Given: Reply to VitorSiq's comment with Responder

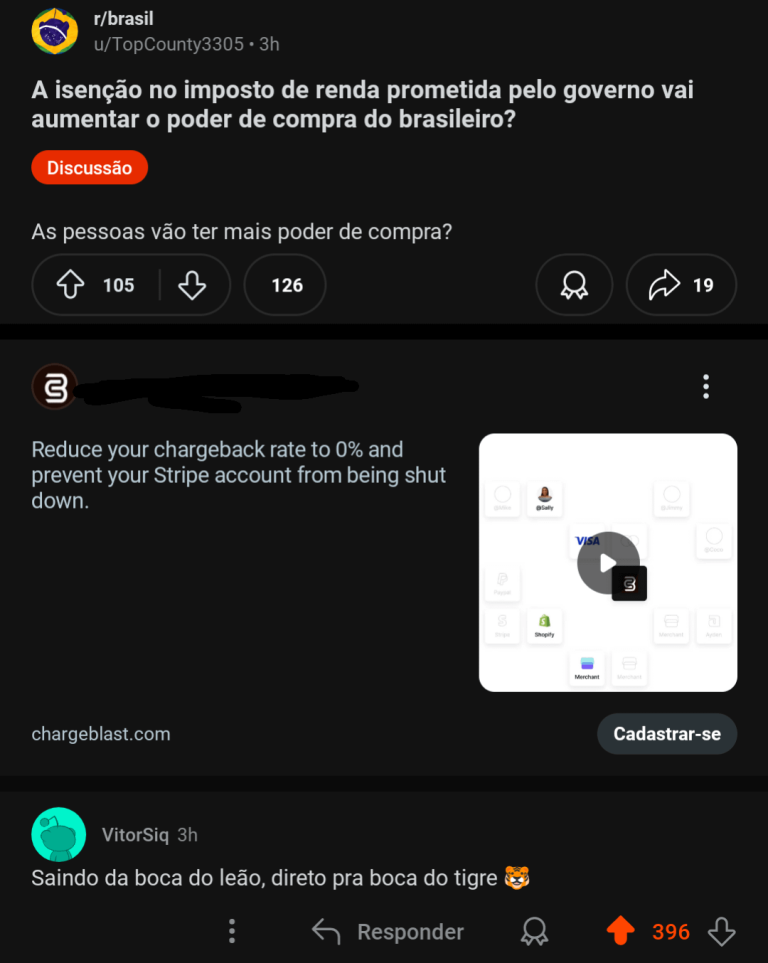Looking at the screenshot, I should (x=388, y=932).
